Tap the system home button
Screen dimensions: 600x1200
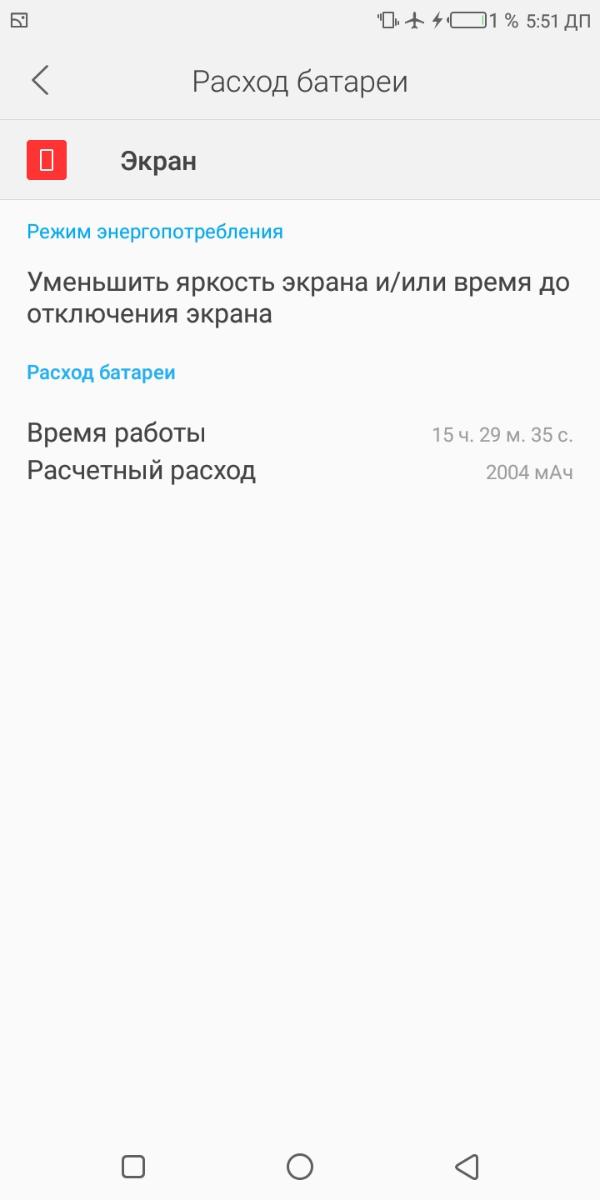click(x=300, y=1166)
